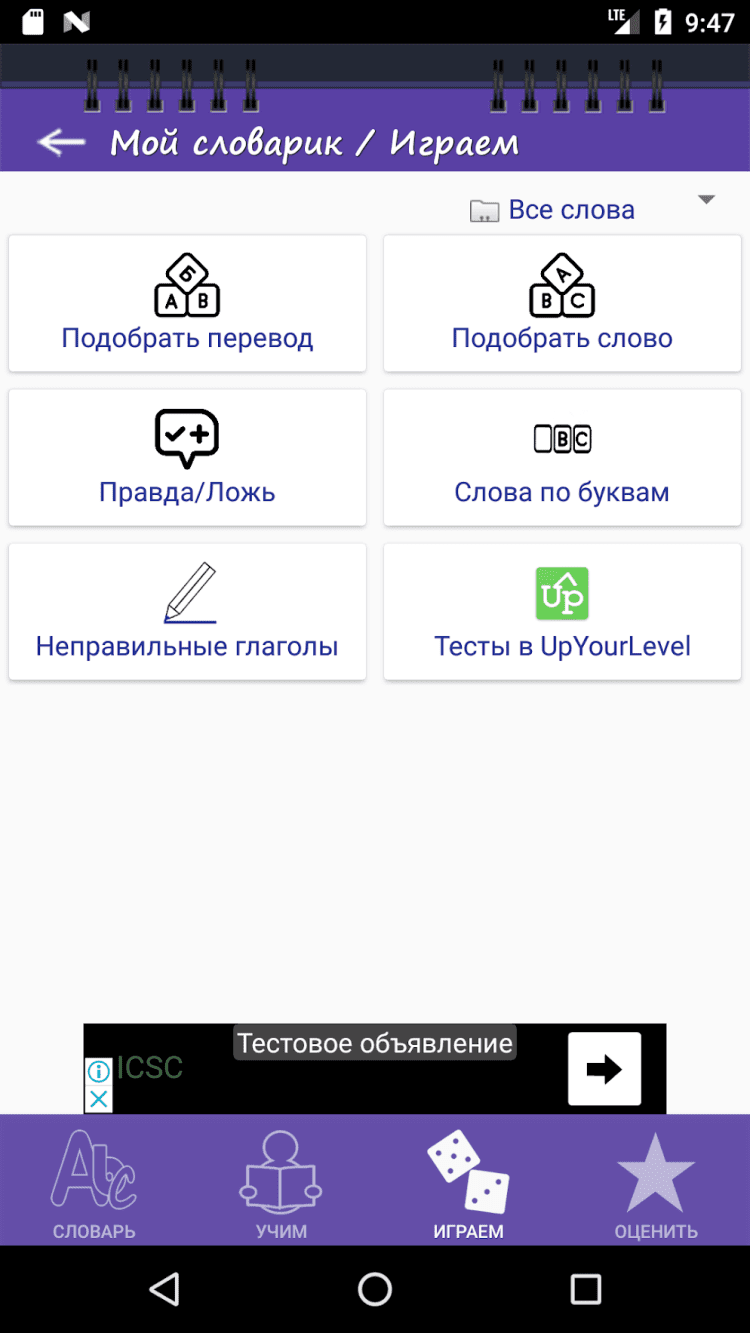Open "Тесты в UpYourLevel" card
The height and width of the screenshot is (1333, 750).
point(562,611)
